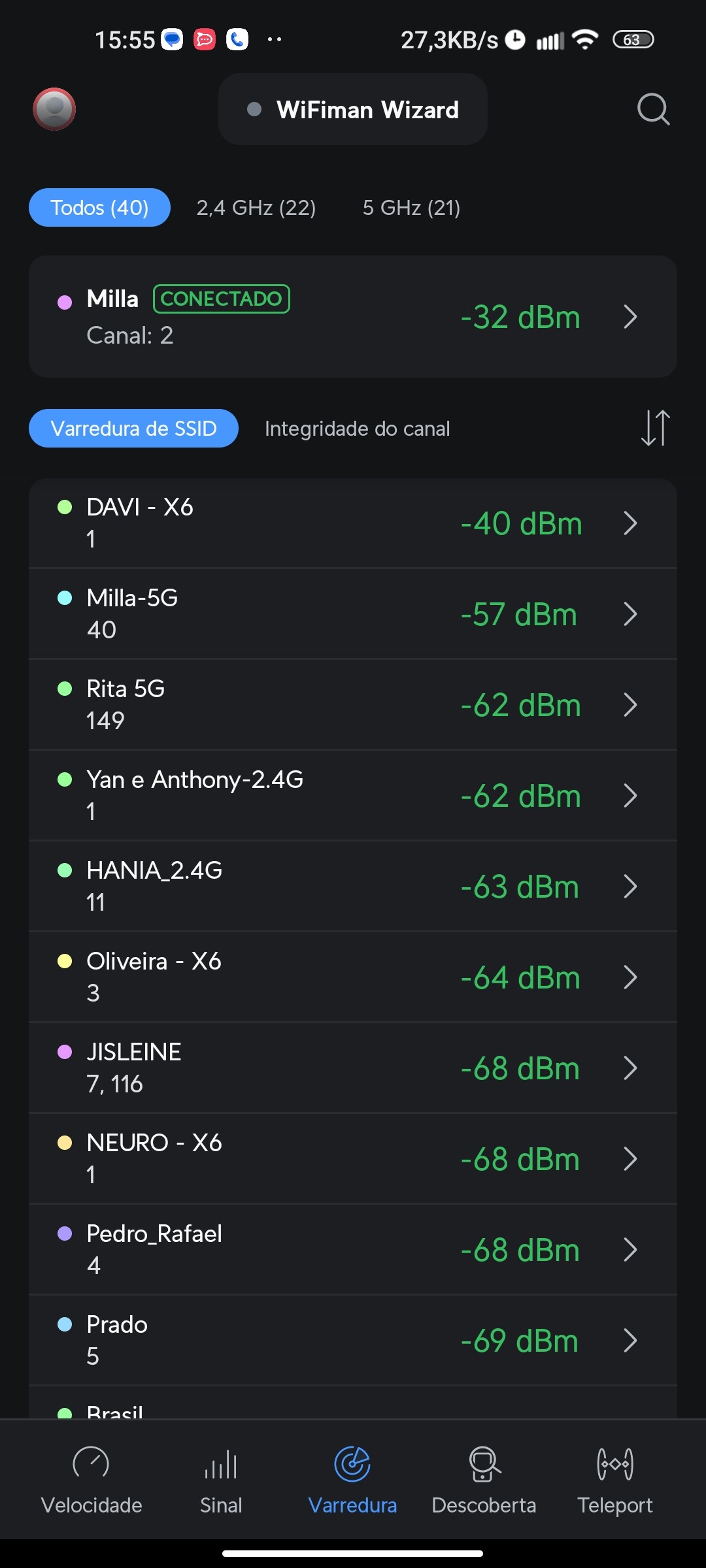Show only 5 GHz networks
Screen dimensions: 706x1568
point(411,208)
